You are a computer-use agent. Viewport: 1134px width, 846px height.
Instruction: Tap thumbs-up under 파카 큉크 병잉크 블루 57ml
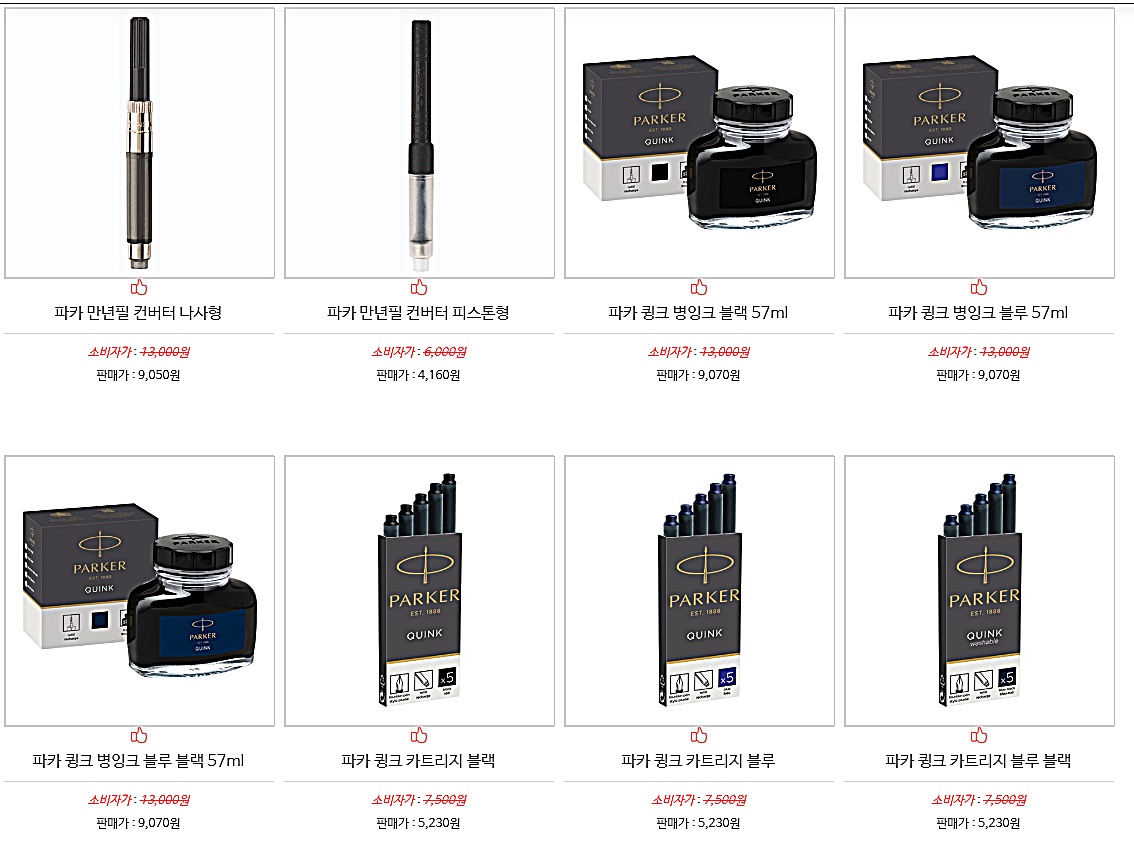click(979, 288)
